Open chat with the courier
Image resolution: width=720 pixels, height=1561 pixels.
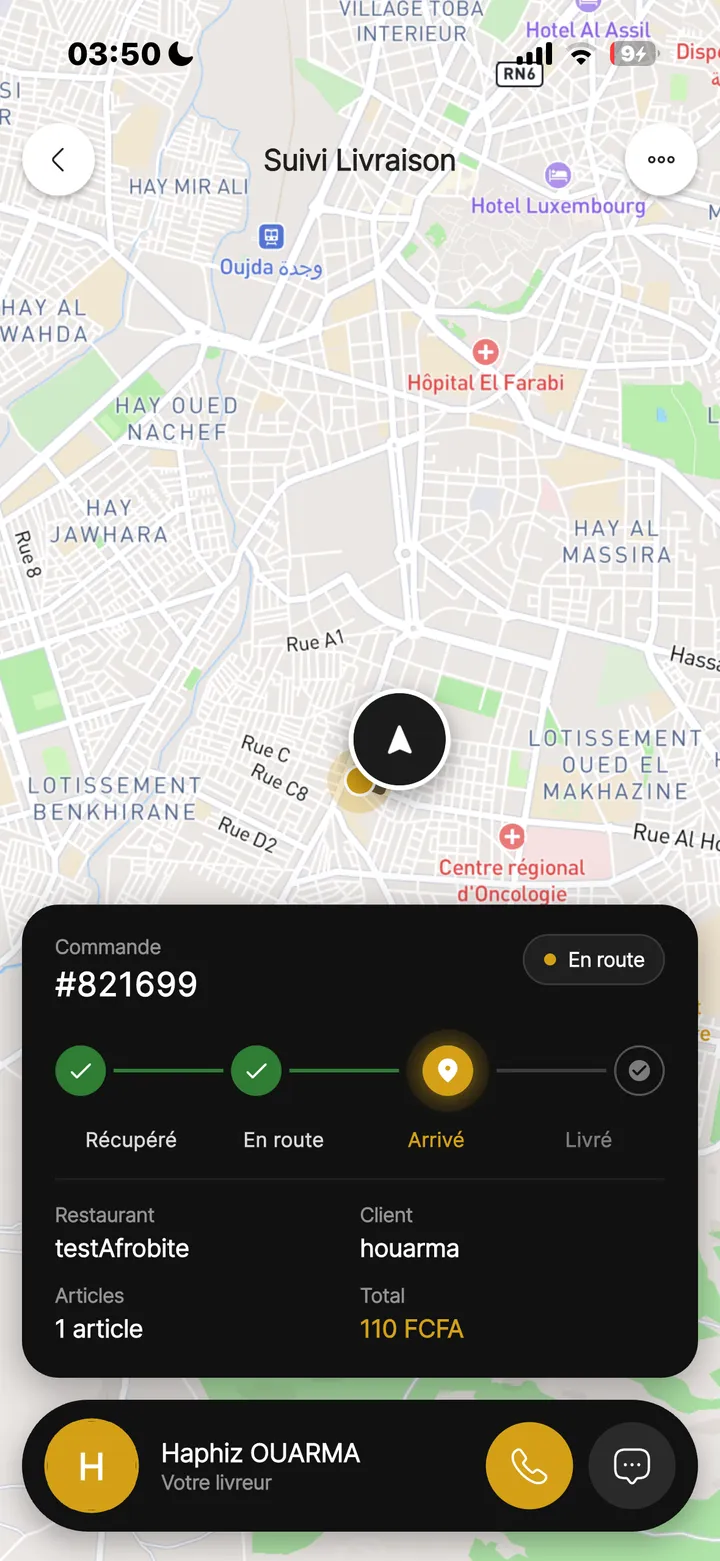632,1466
